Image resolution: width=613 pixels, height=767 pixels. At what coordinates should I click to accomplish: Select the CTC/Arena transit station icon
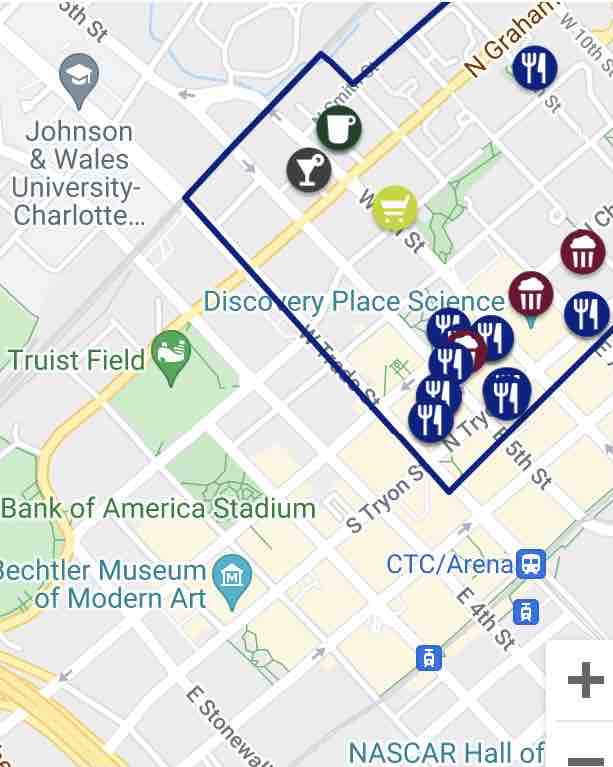point(530,564)
